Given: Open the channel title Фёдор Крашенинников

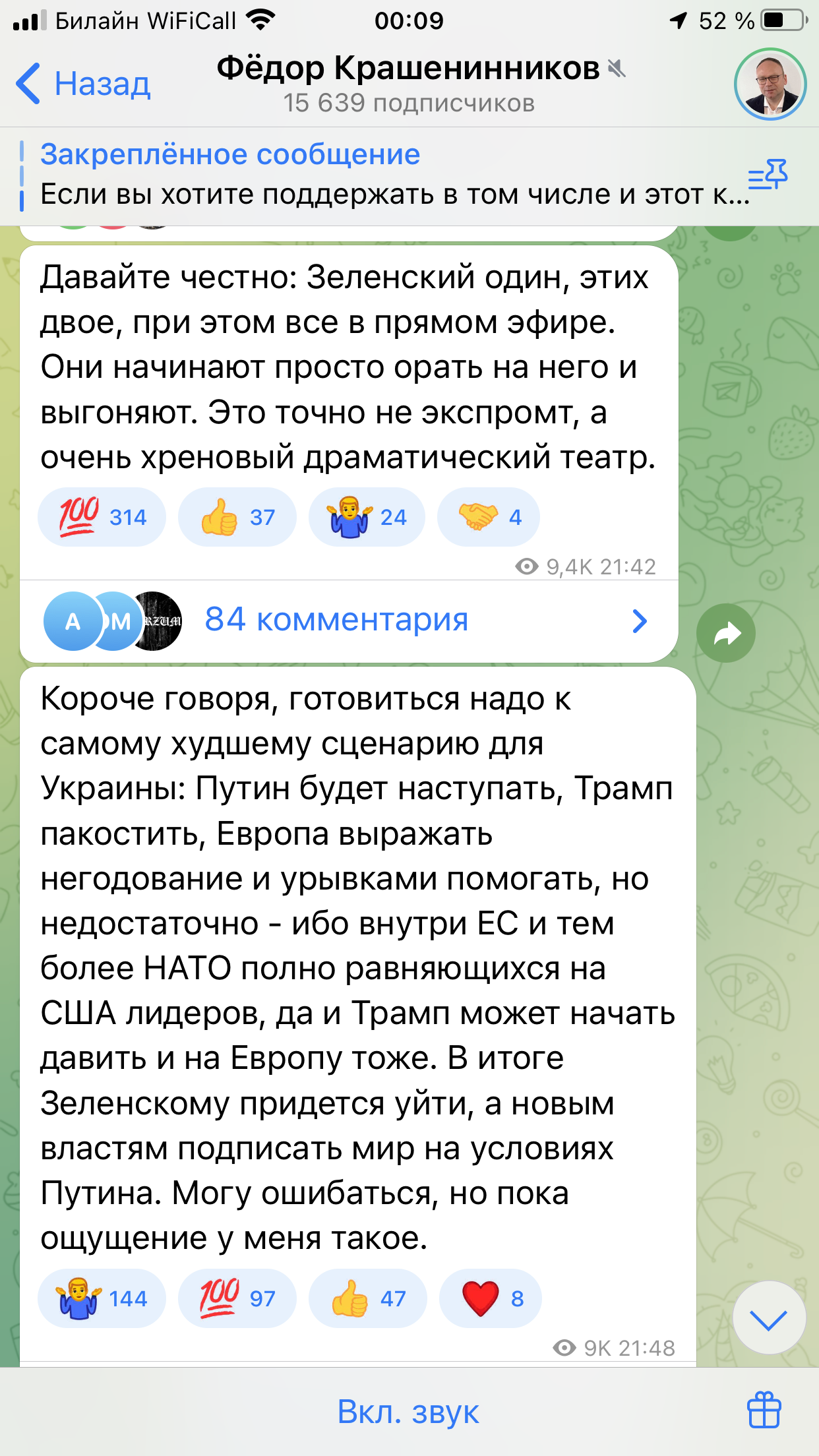Looking at the screenshot, I should coord(408,69).
